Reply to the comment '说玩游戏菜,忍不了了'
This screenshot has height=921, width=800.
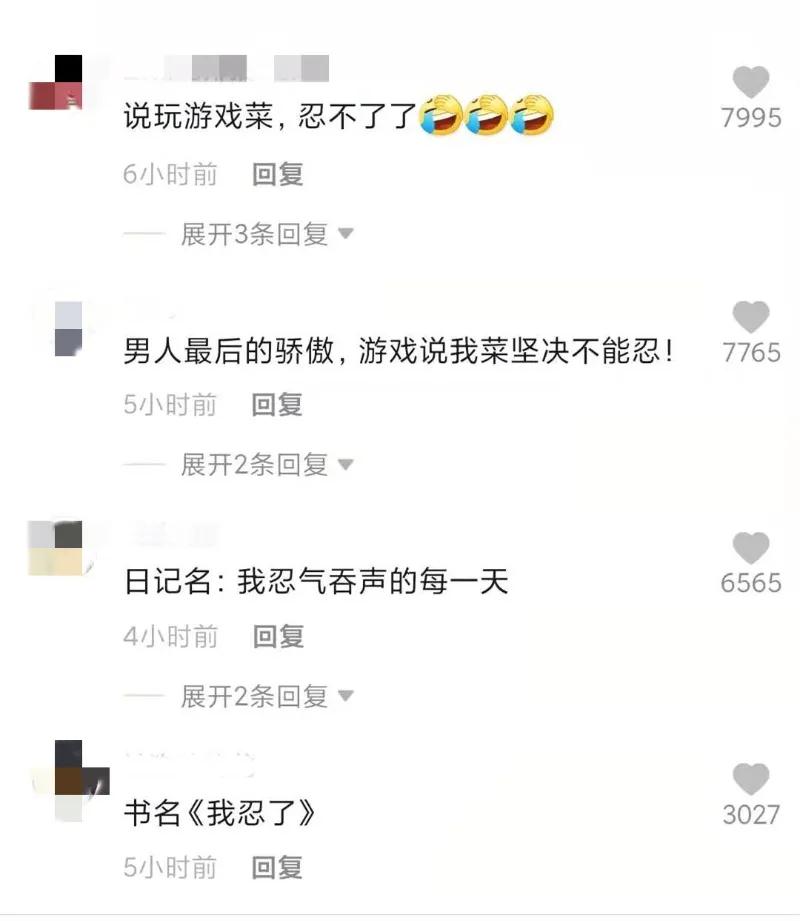[277, 175]
